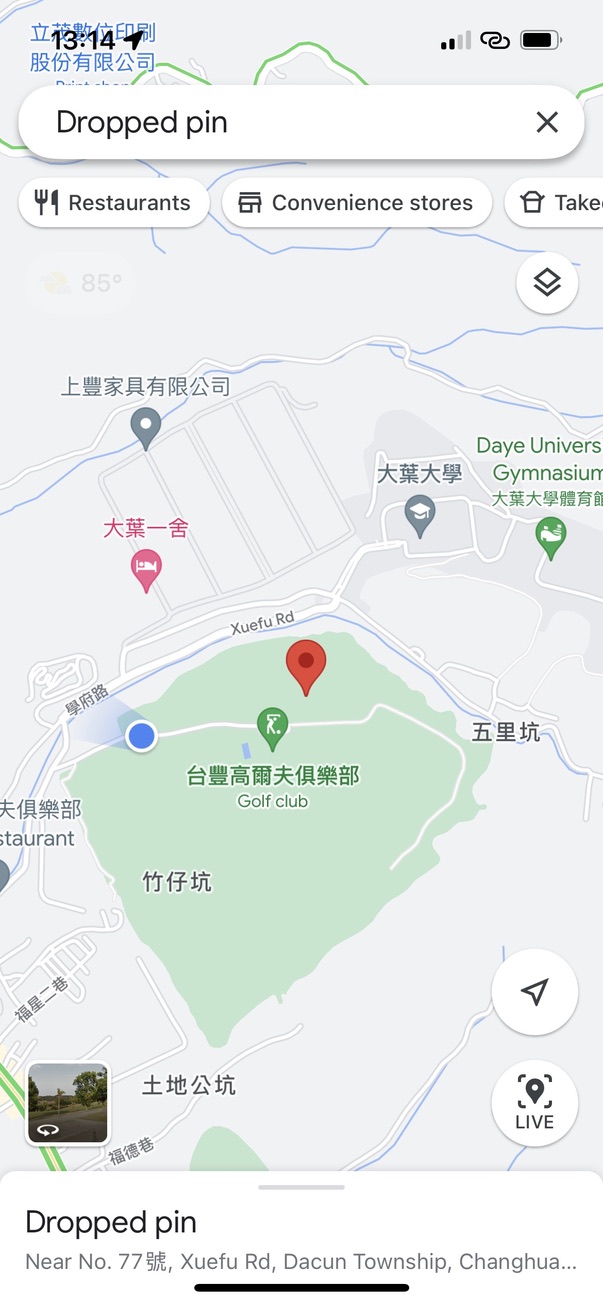
Task: Open the 台豐高爾夫俱樂部 golf club marker
Action: pyautogui.click(x=272, y=727)
